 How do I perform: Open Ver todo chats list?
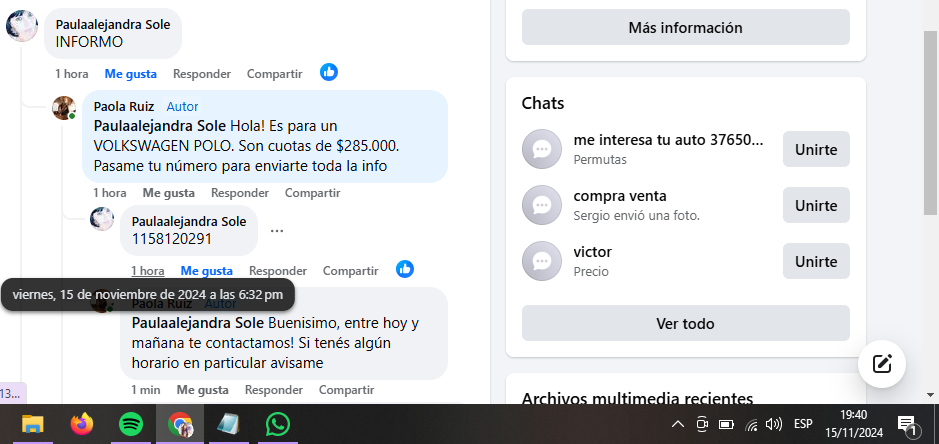(x=685, y=324)
